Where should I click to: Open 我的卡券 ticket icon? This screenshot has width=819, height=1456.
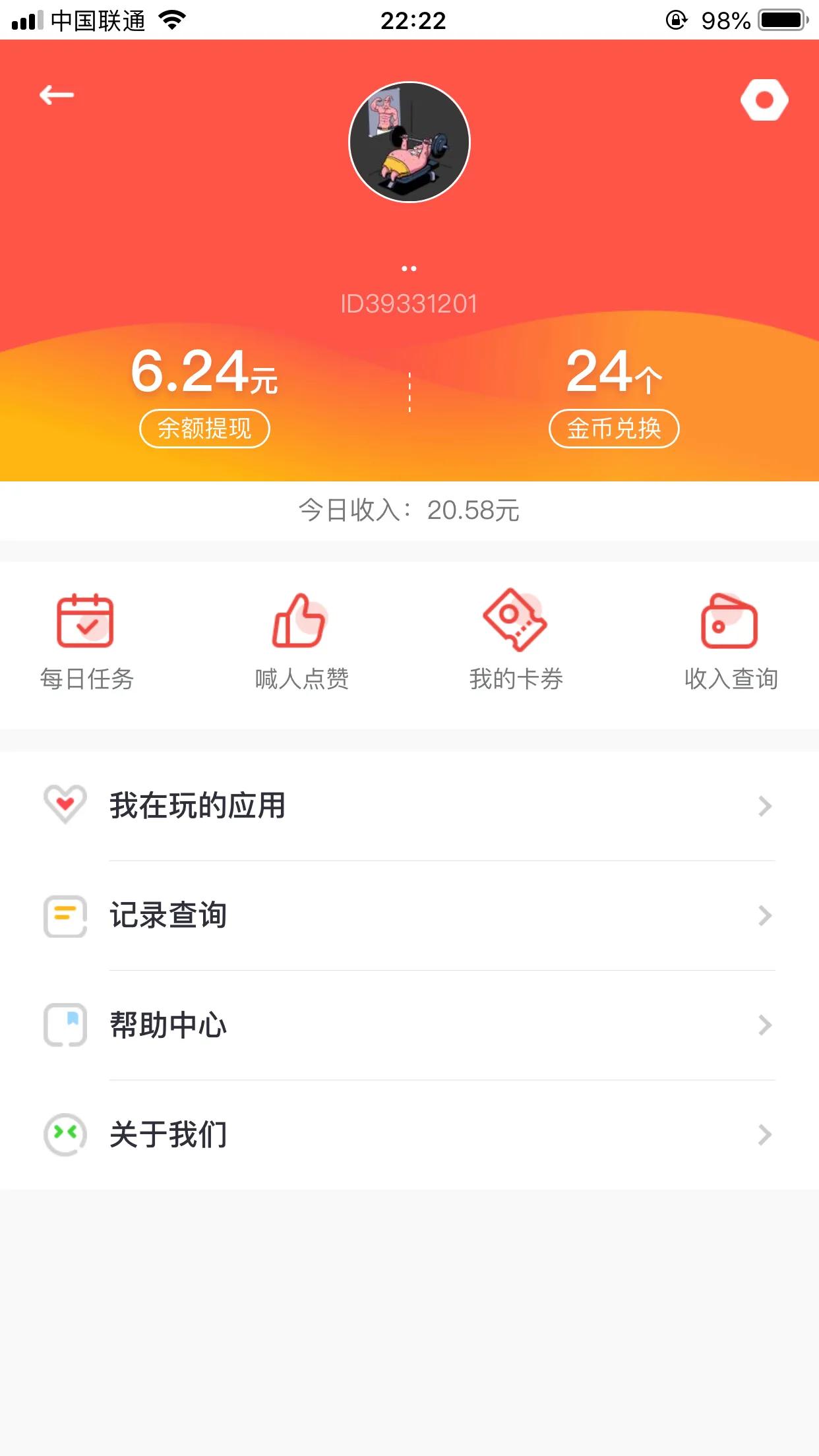click(515, 621)
